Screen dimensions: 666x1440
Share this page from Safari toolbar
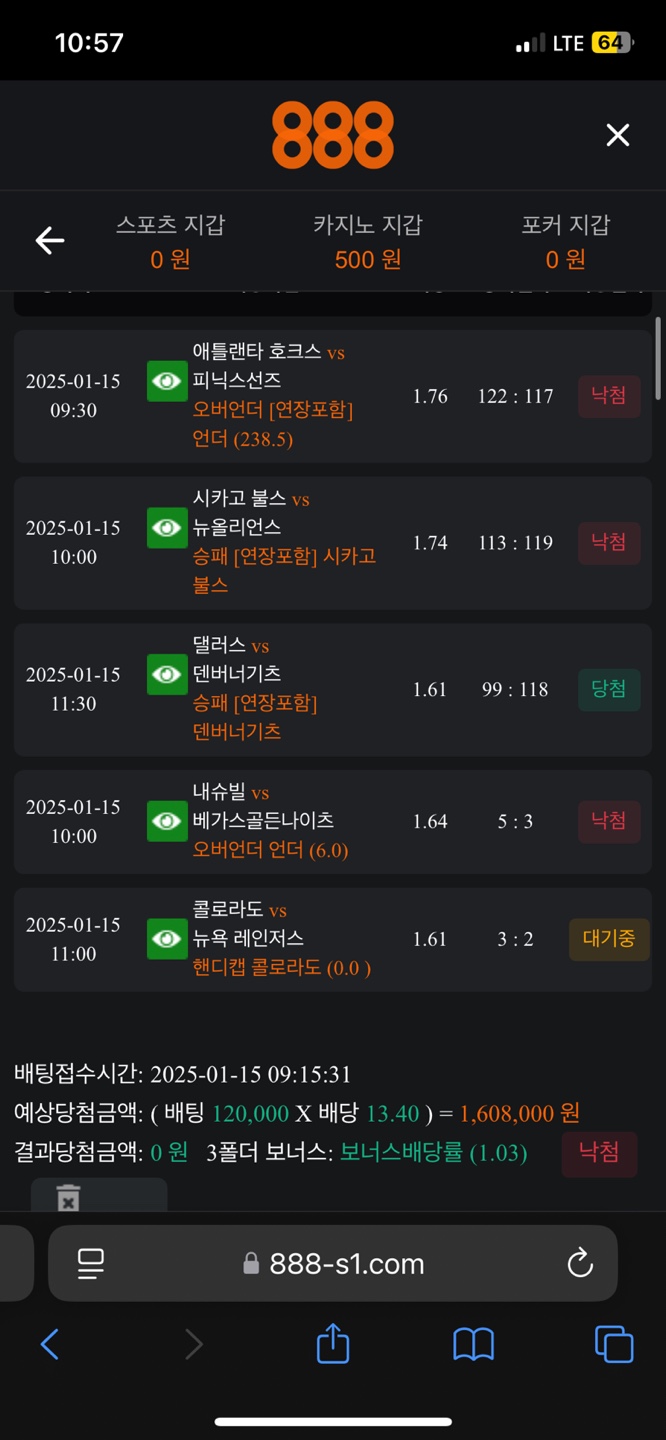[x=333, y=1344]
